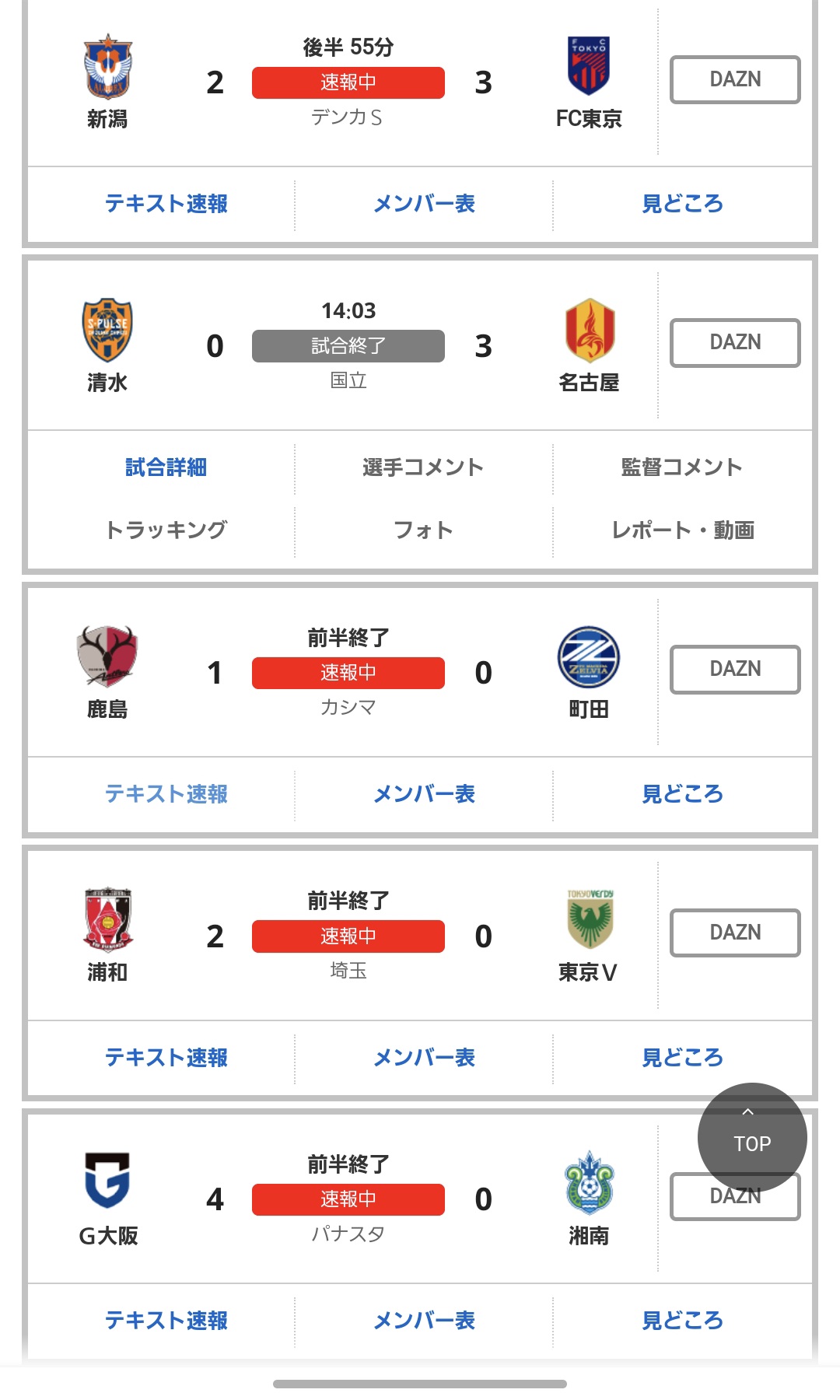View メンバー表 for G大阪 vs 湘南
Viewport: 840px width, 1400px height.
point(424,1321)
